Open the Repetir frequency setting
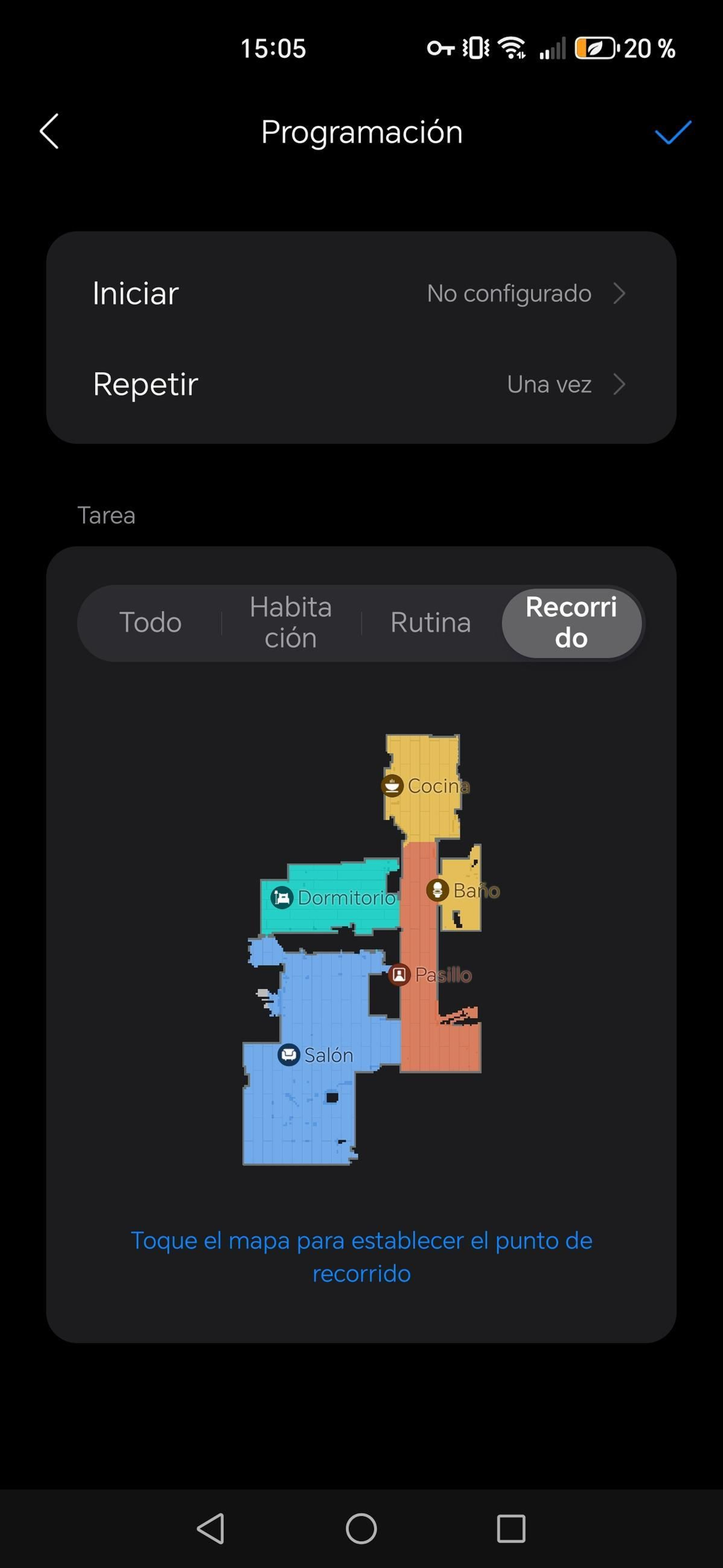Viewport: 723px width, 1568px height. 361,384
